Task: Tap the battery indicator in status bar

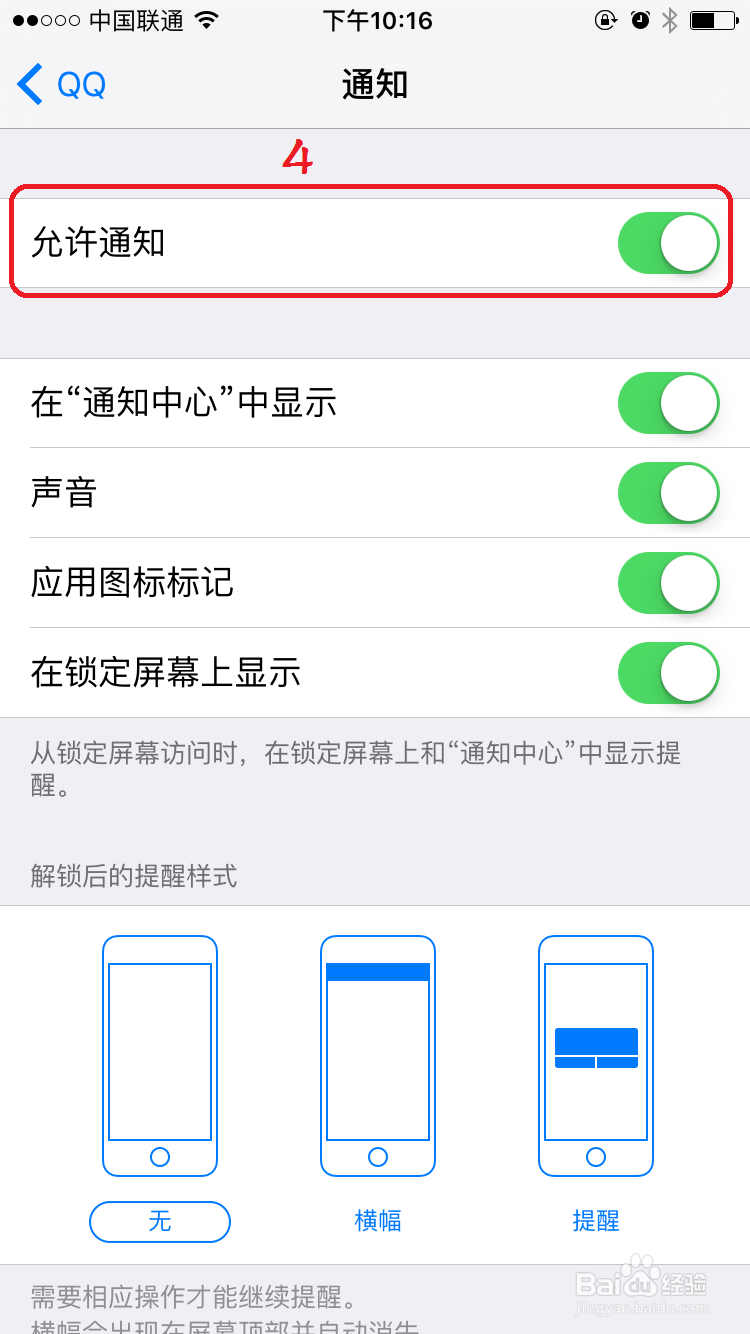Action: [712, 20]
